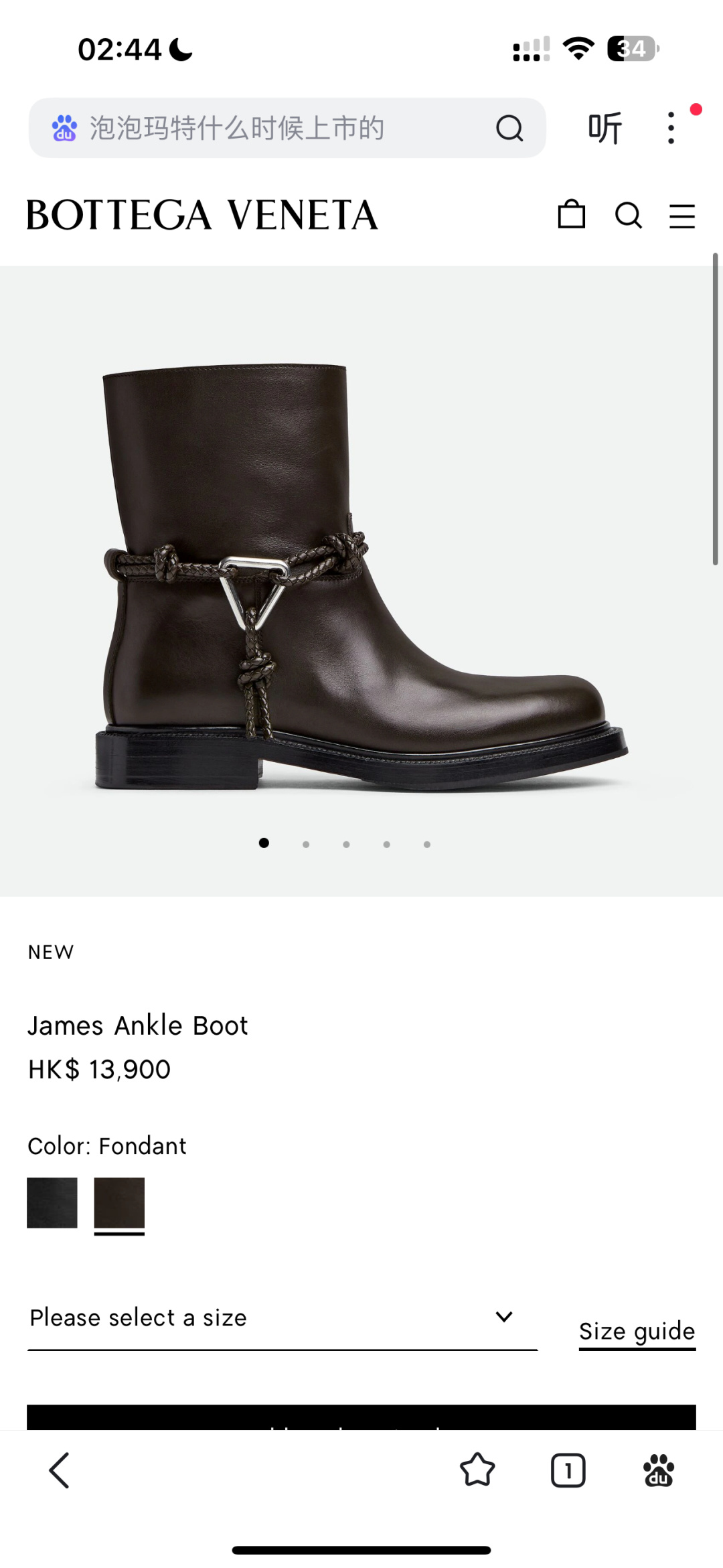This screenshot has height=1568, width=723.
Task: Open the browser three-dot overflow menu
Action: point(669,127)
